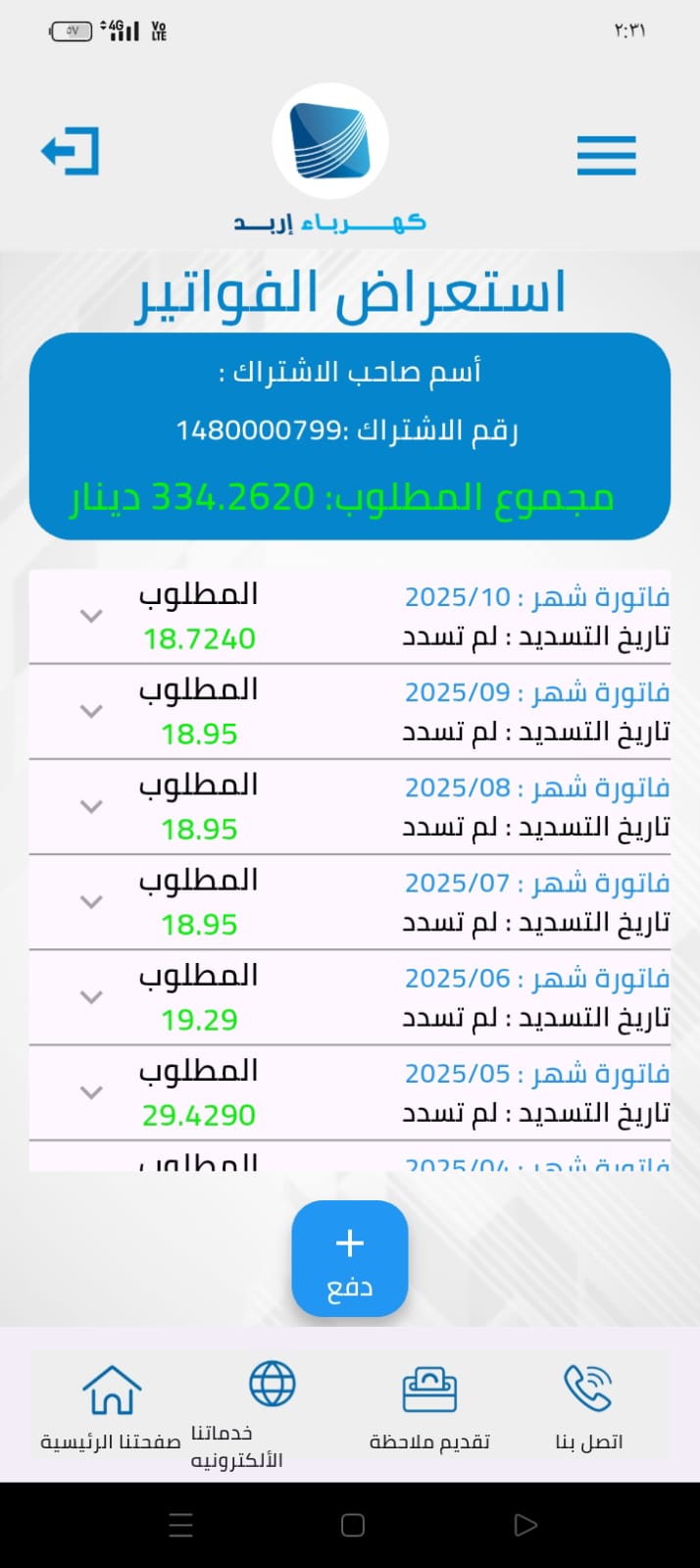Expand the 2025/06 bill details

click(x=91, y=996)
